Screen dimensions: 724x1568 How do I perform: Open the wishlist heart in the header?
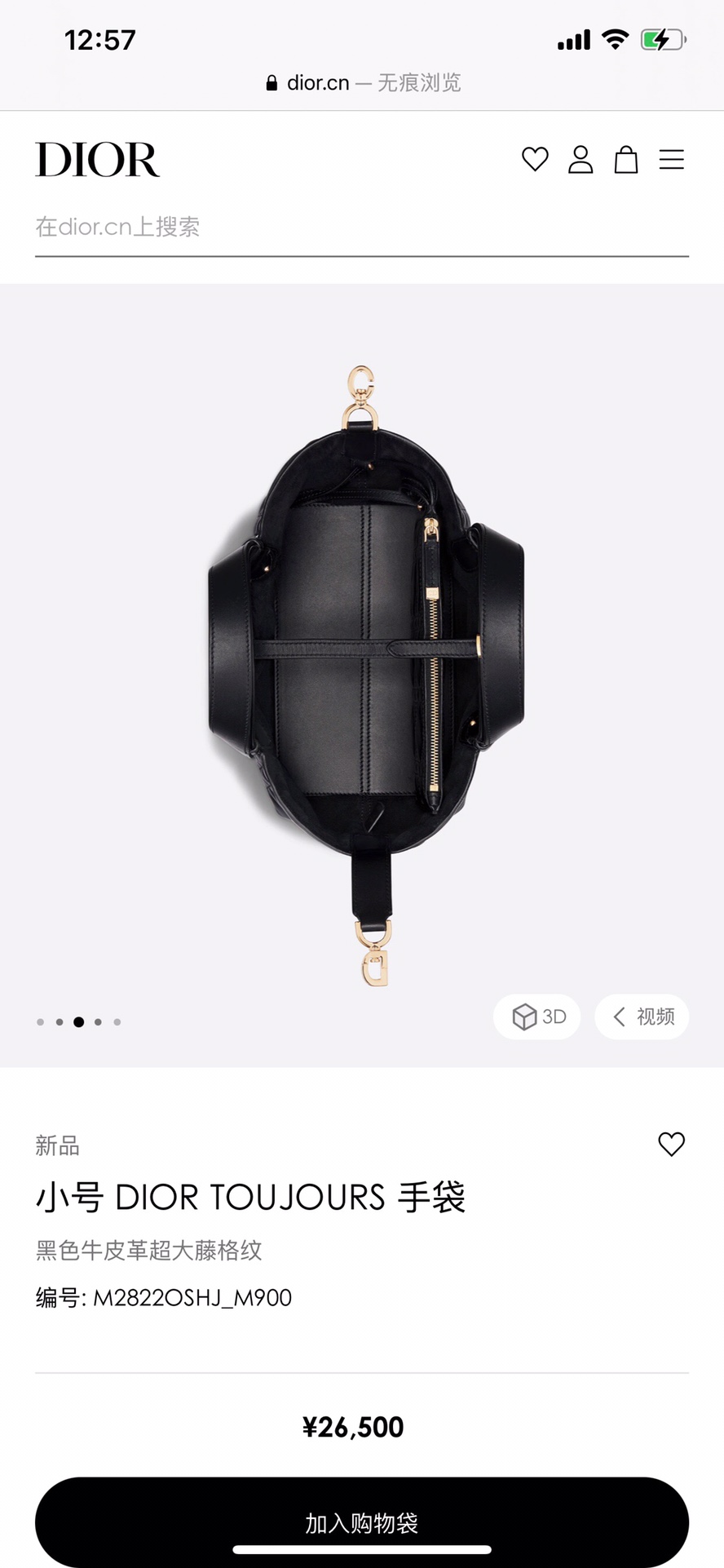(535, 159)
